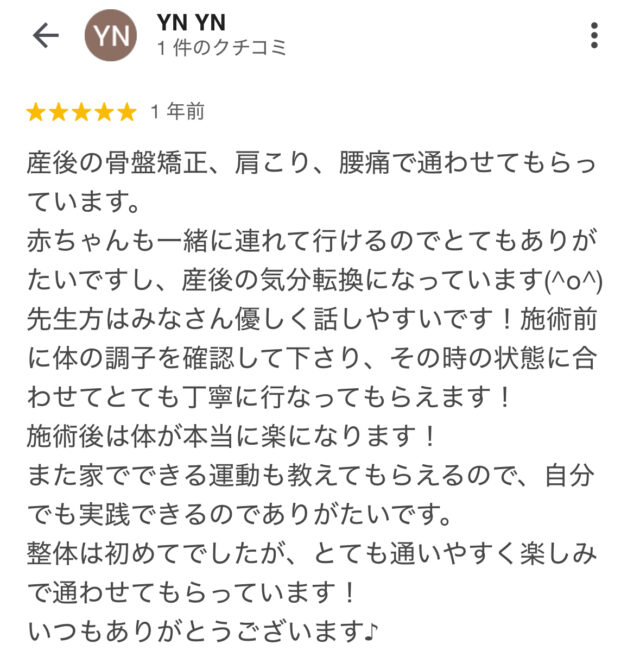Screen dimensions: 640x657
Task: Go back with the arrow icon
Action: coord(46,36)
